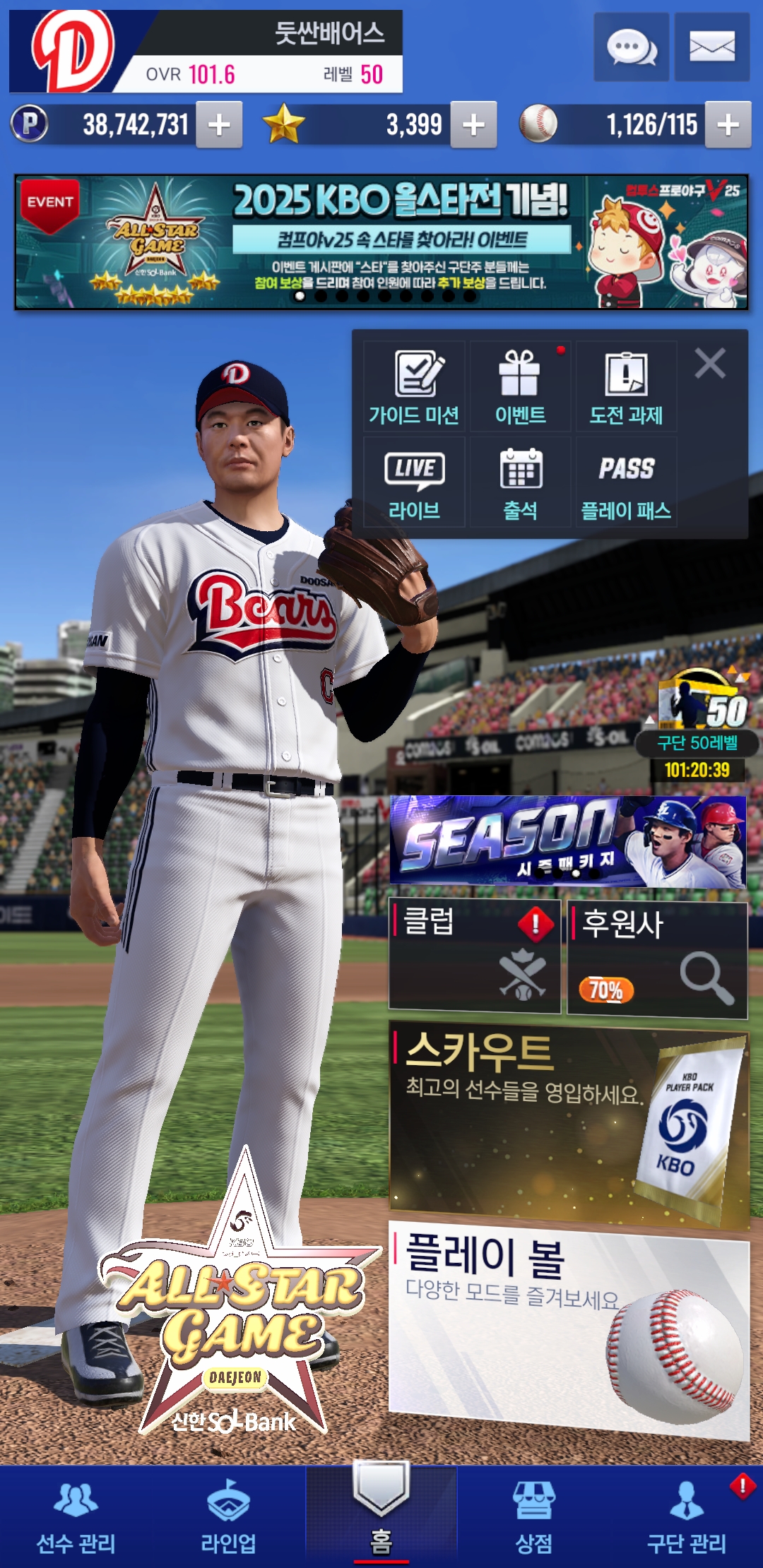Open the mailbox envelope icon

click(711, 47)
